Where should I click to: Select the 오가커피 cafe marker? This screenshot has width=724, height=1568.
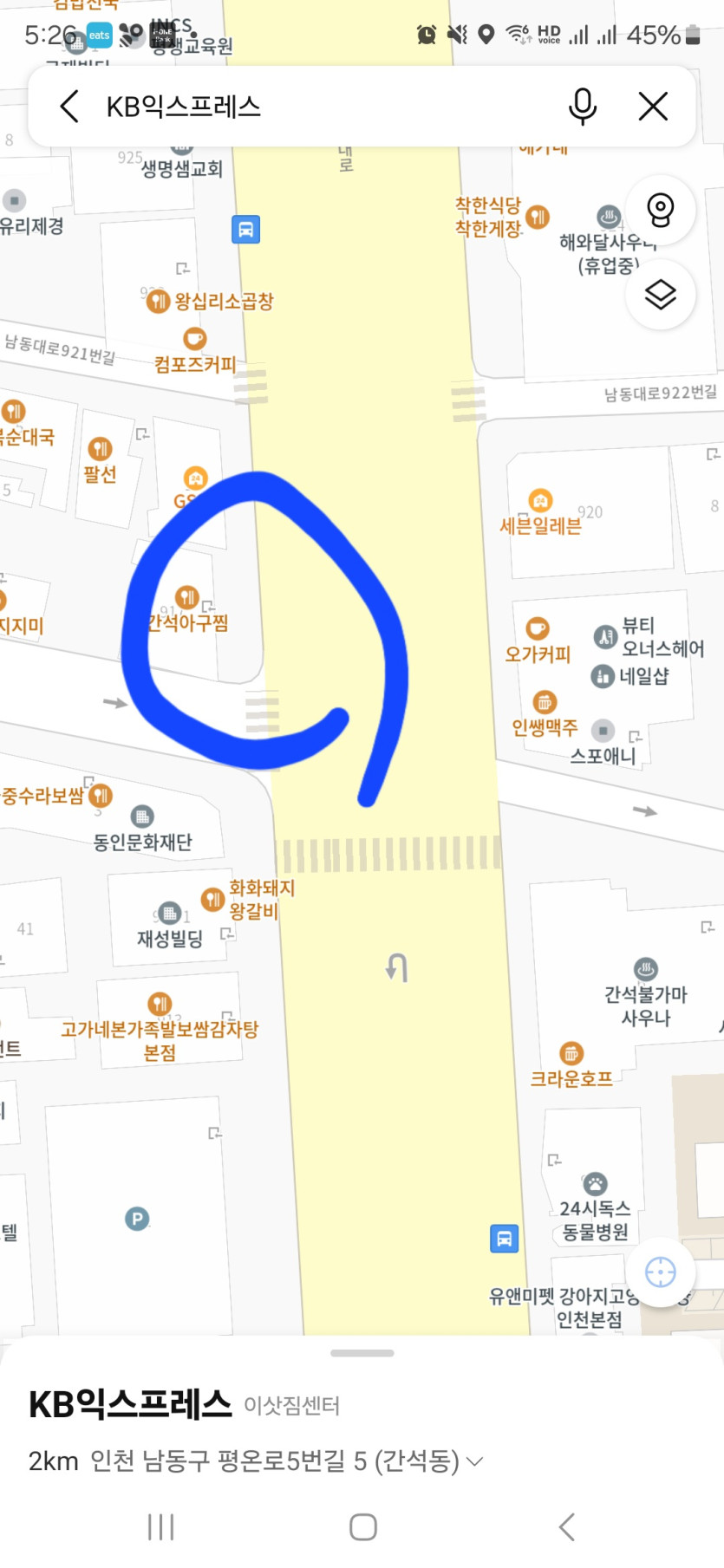[x=538, y=628]
